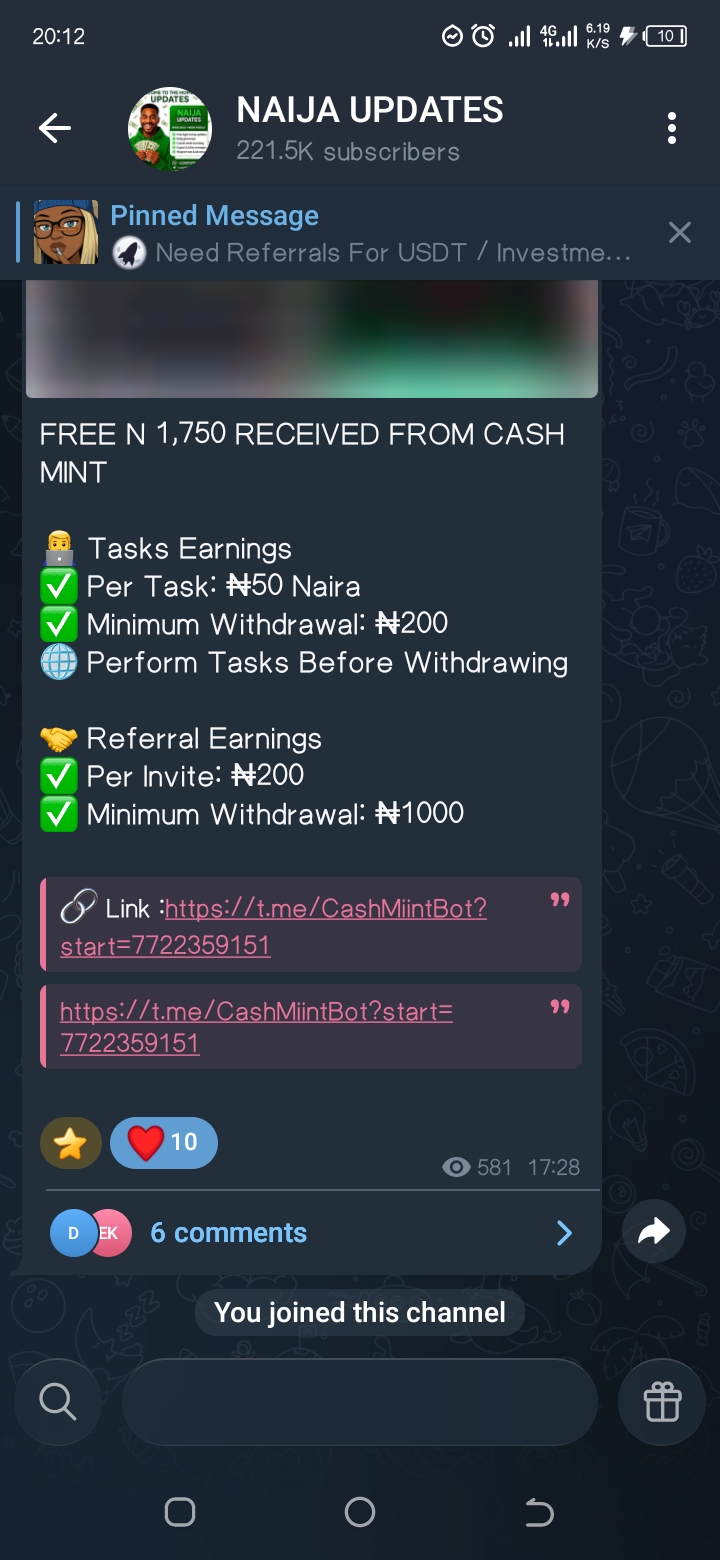View the 6 comments

point(310,1233)
